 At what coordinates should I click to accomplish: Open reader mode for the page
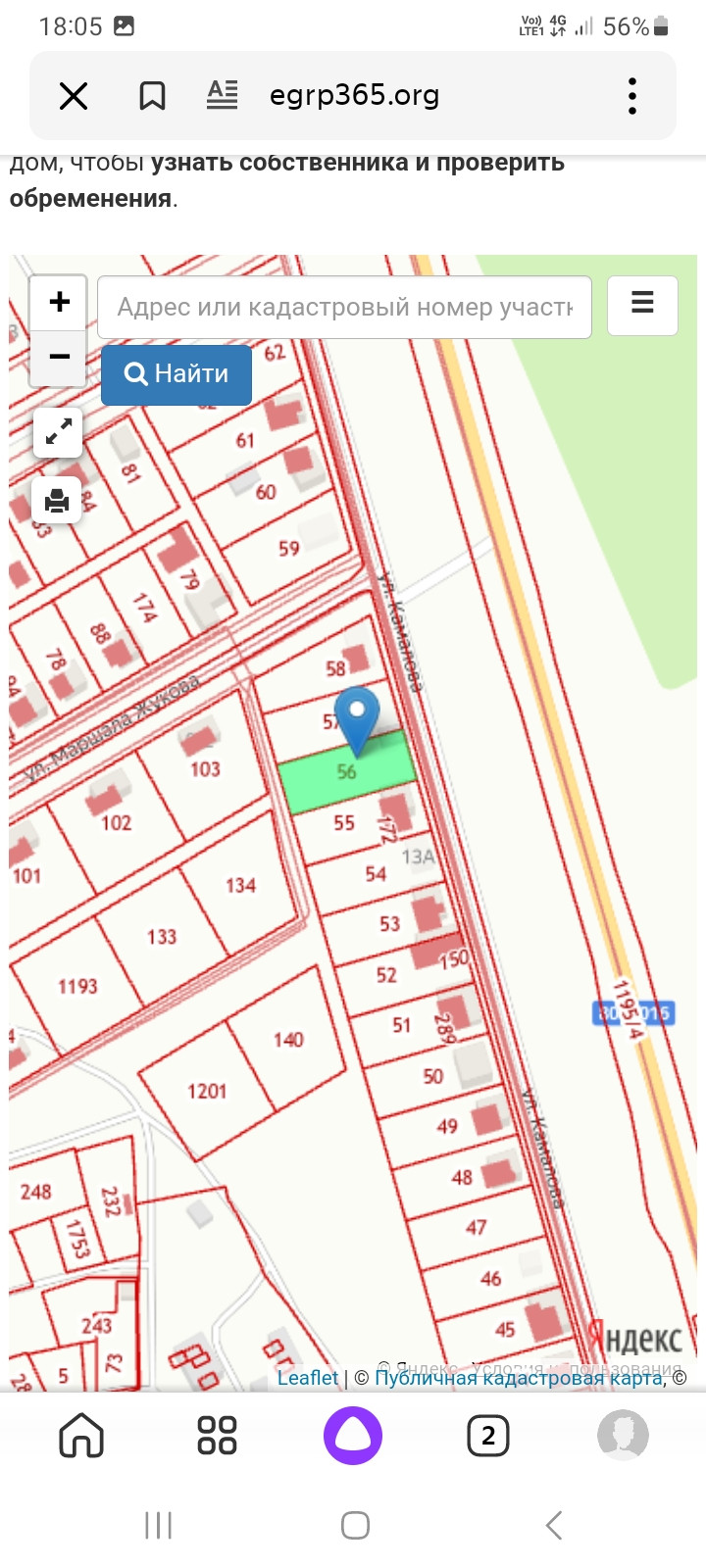tap(223, 96)
